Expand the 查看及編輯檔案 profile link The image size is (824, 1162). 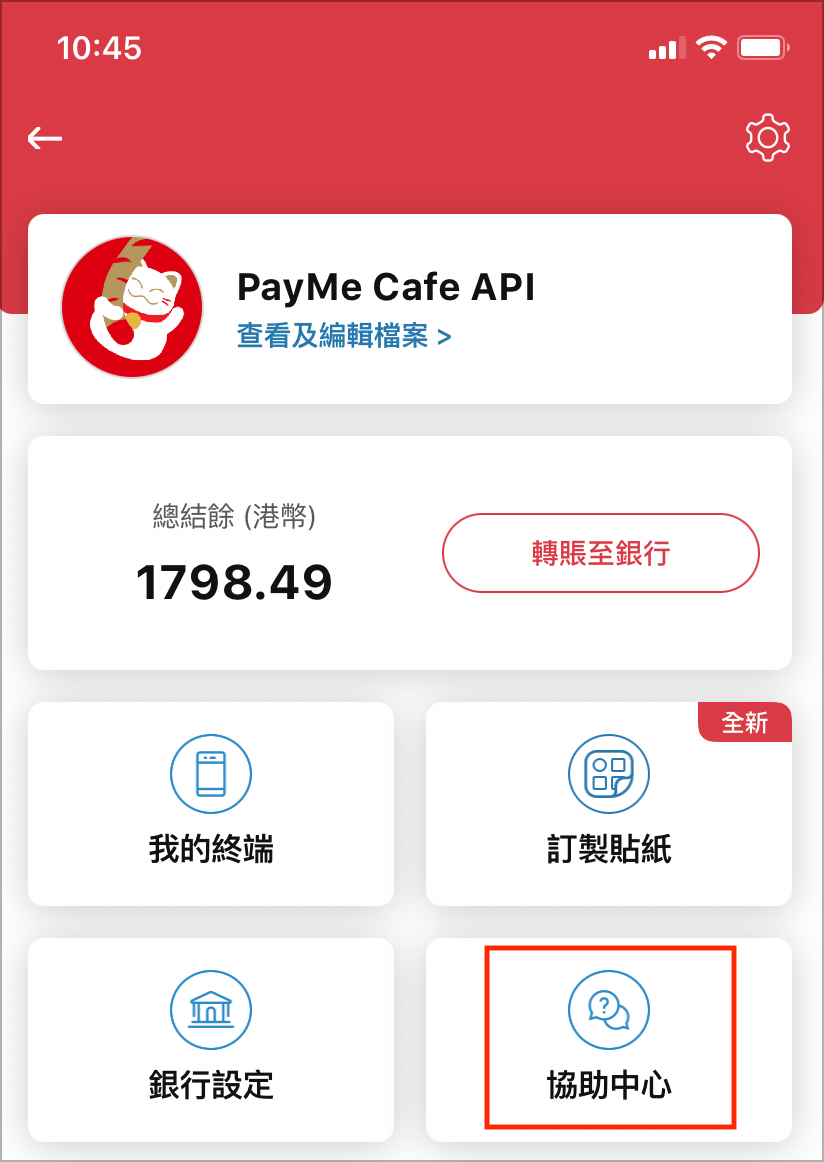click(x=344, y=337)
